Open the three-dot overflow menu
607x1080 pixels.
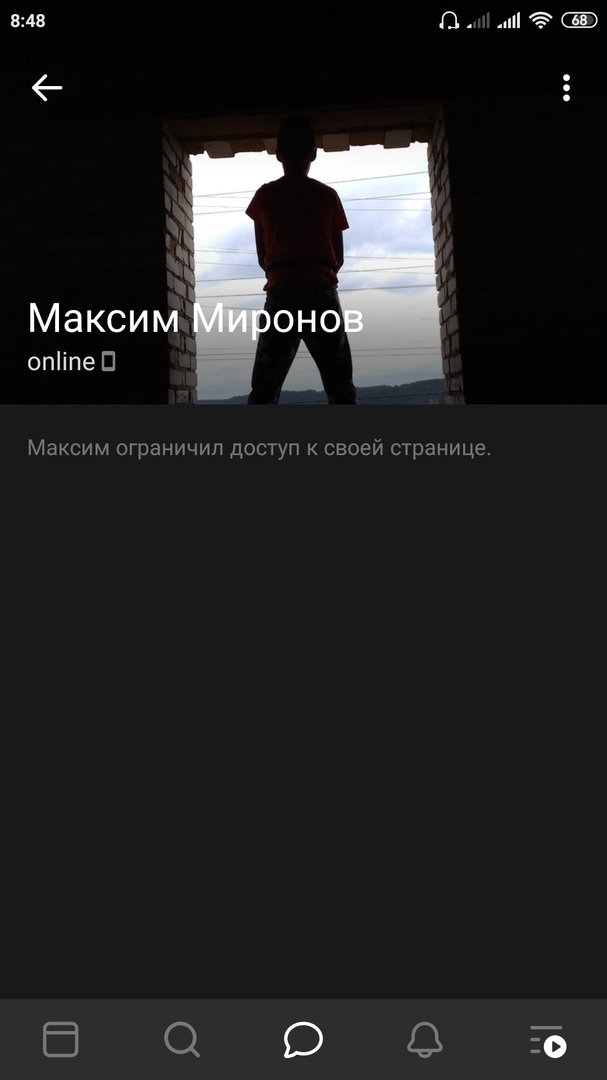tap(566, 88)
